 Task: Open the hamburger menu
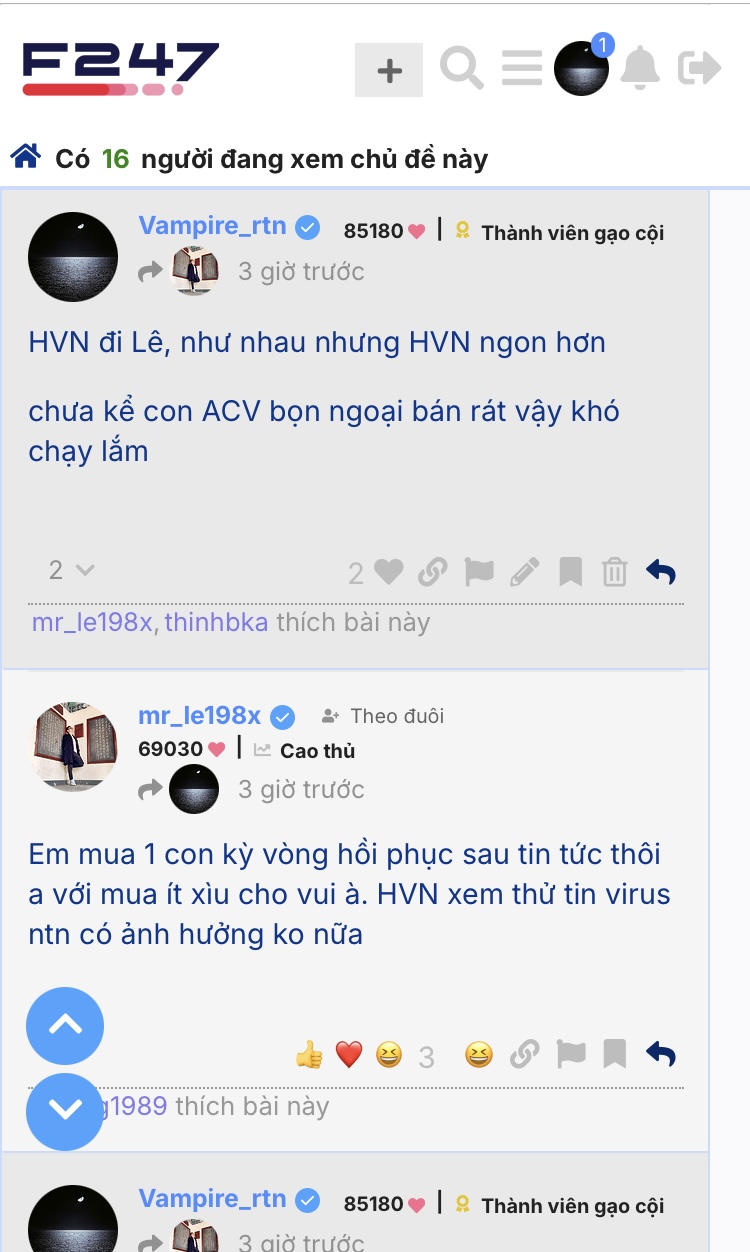[x=521, y=69]
